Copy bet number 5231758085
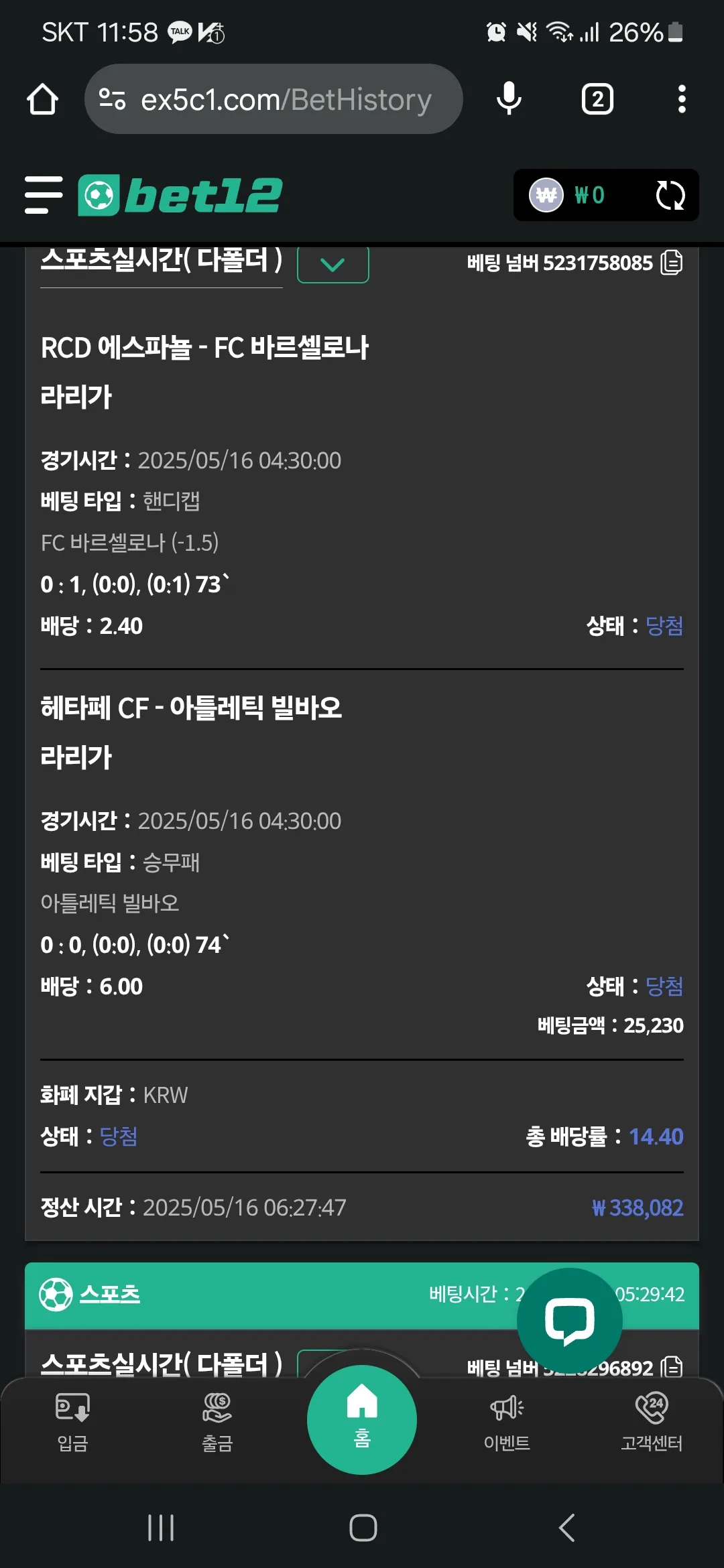Viewport: 724px width, 1568px height. point(672,263)
